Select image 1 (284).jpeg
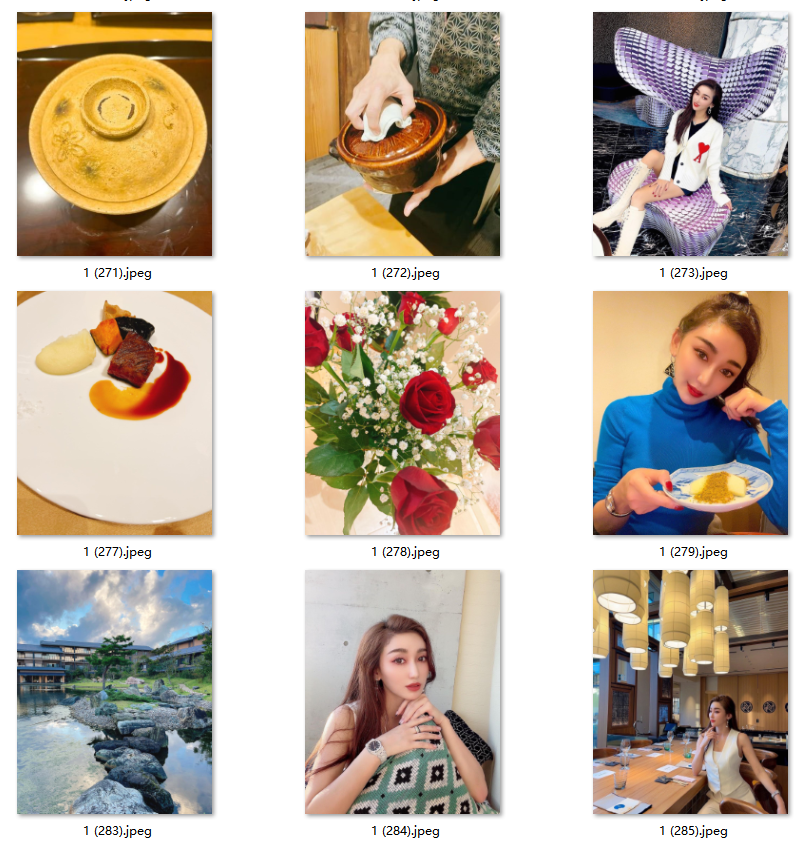This screenshot has width=802, height=847. 402,691
